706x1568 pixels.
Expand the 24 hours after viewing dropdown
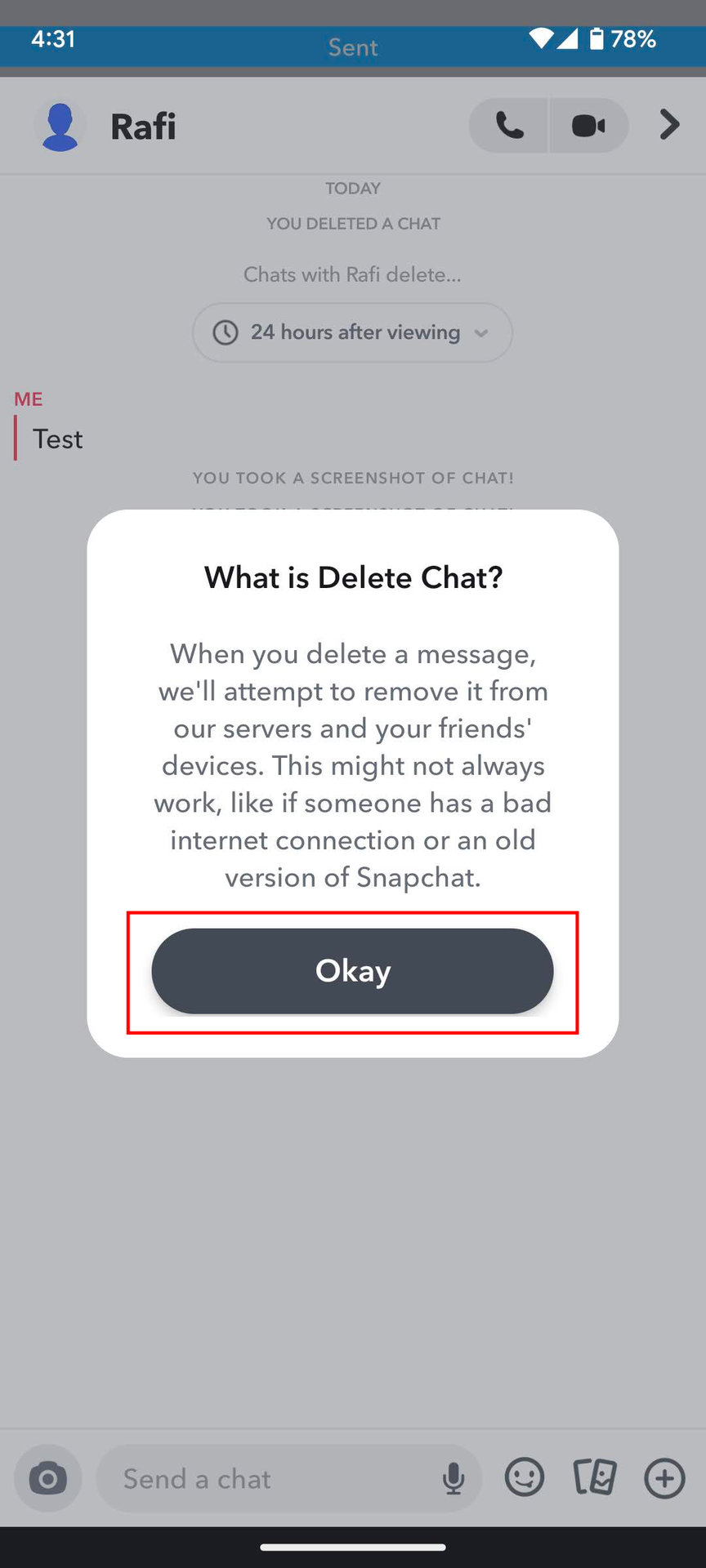click(352, 332)
